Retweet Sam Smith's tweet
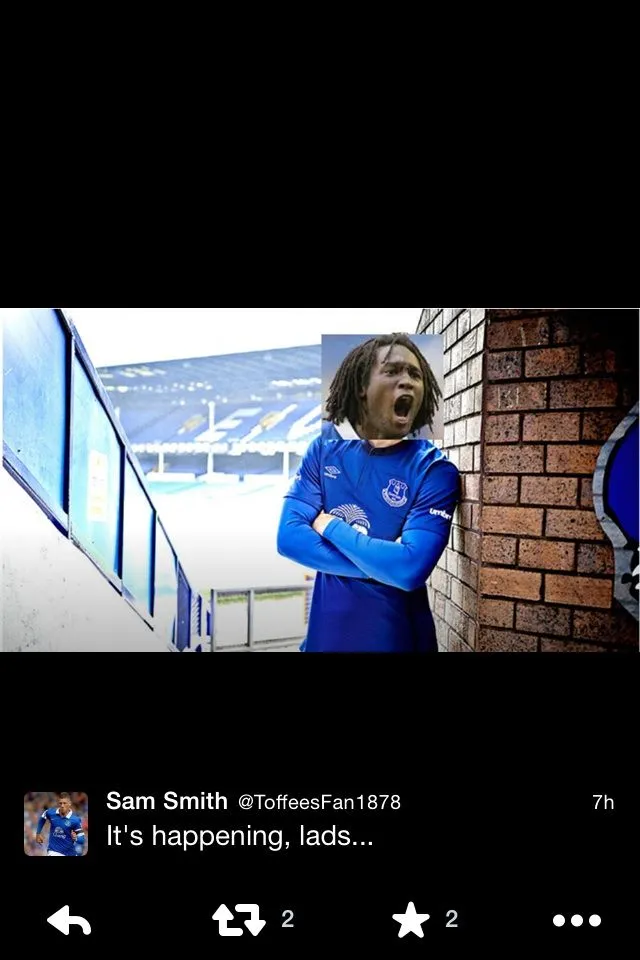 point(239,920)
